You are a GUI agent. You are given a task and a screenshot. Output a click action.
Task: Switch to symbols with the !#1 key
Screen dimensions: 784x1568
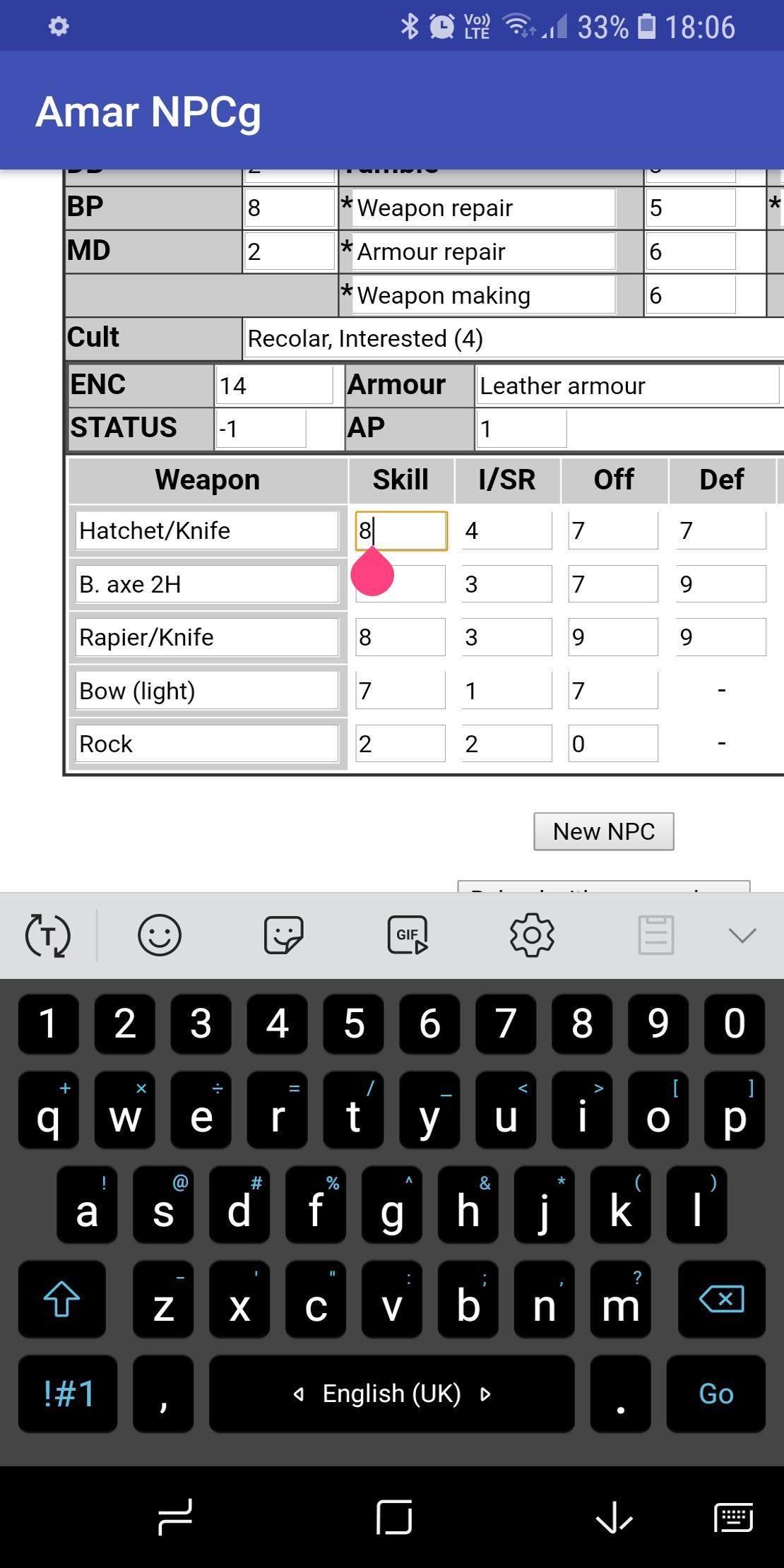point(68,1394)
